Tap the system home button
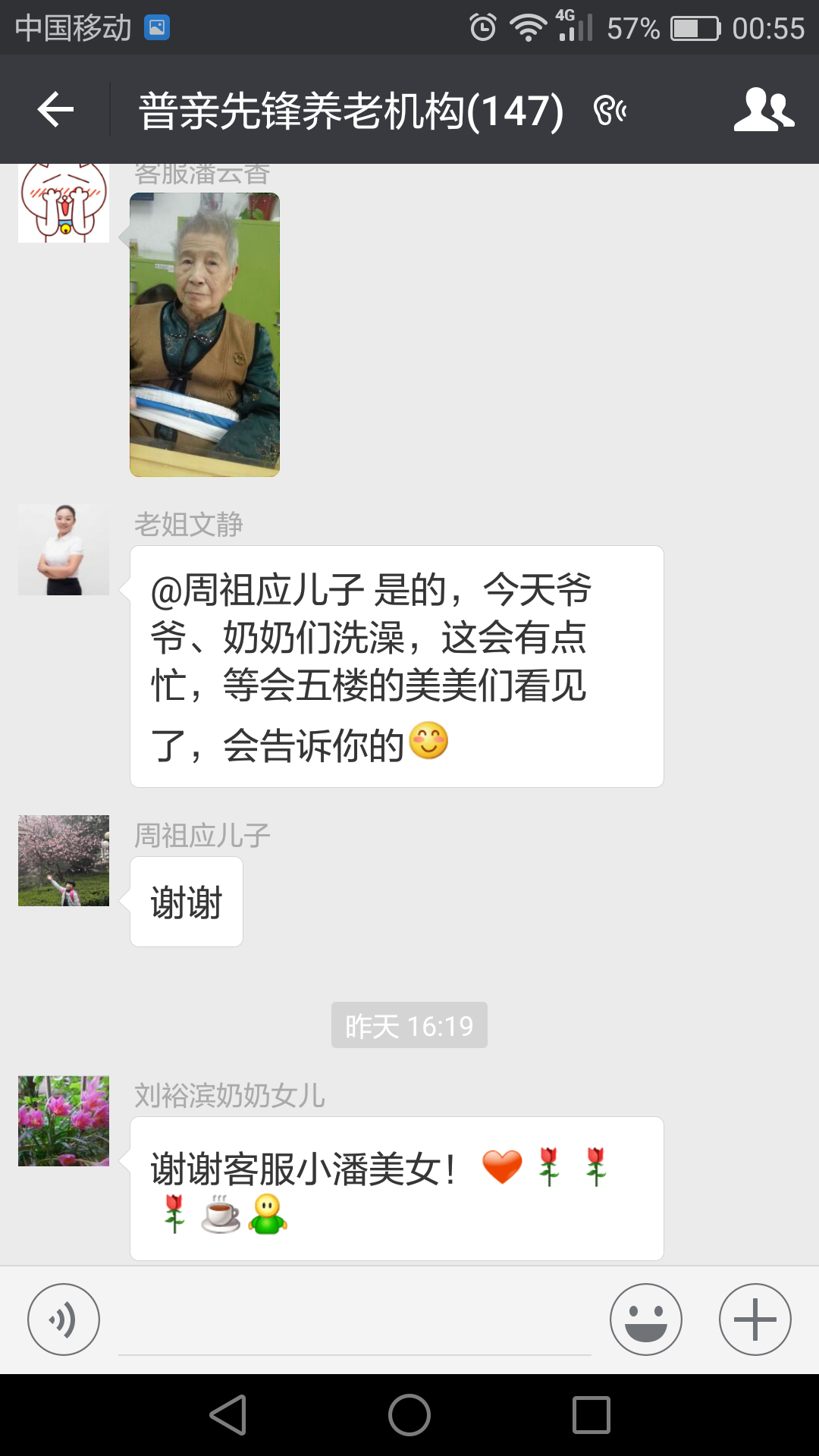This screenshot has width=819, height=1456. tap(409, 1415)
